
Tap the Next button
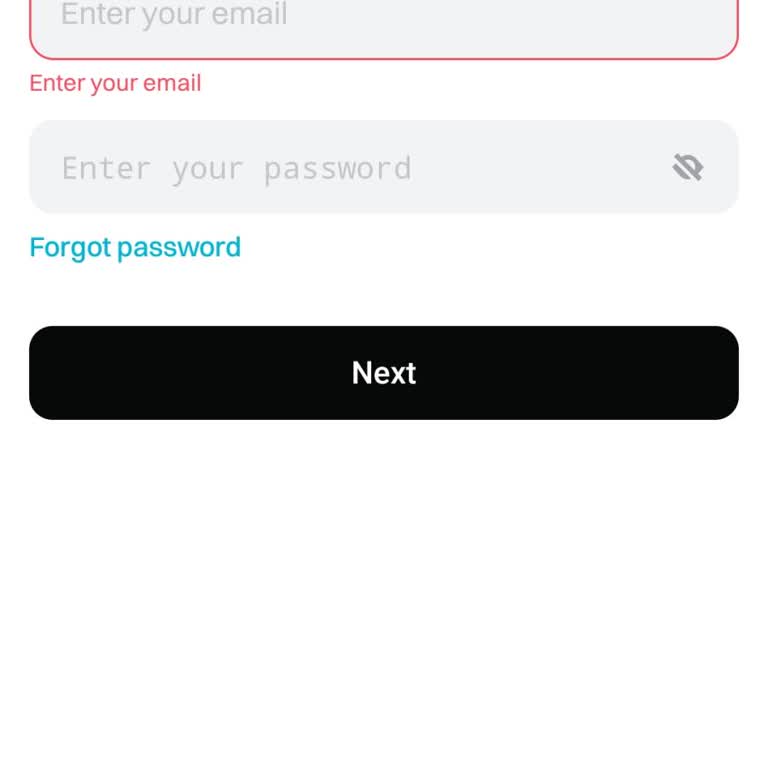(x=384, y=373)
